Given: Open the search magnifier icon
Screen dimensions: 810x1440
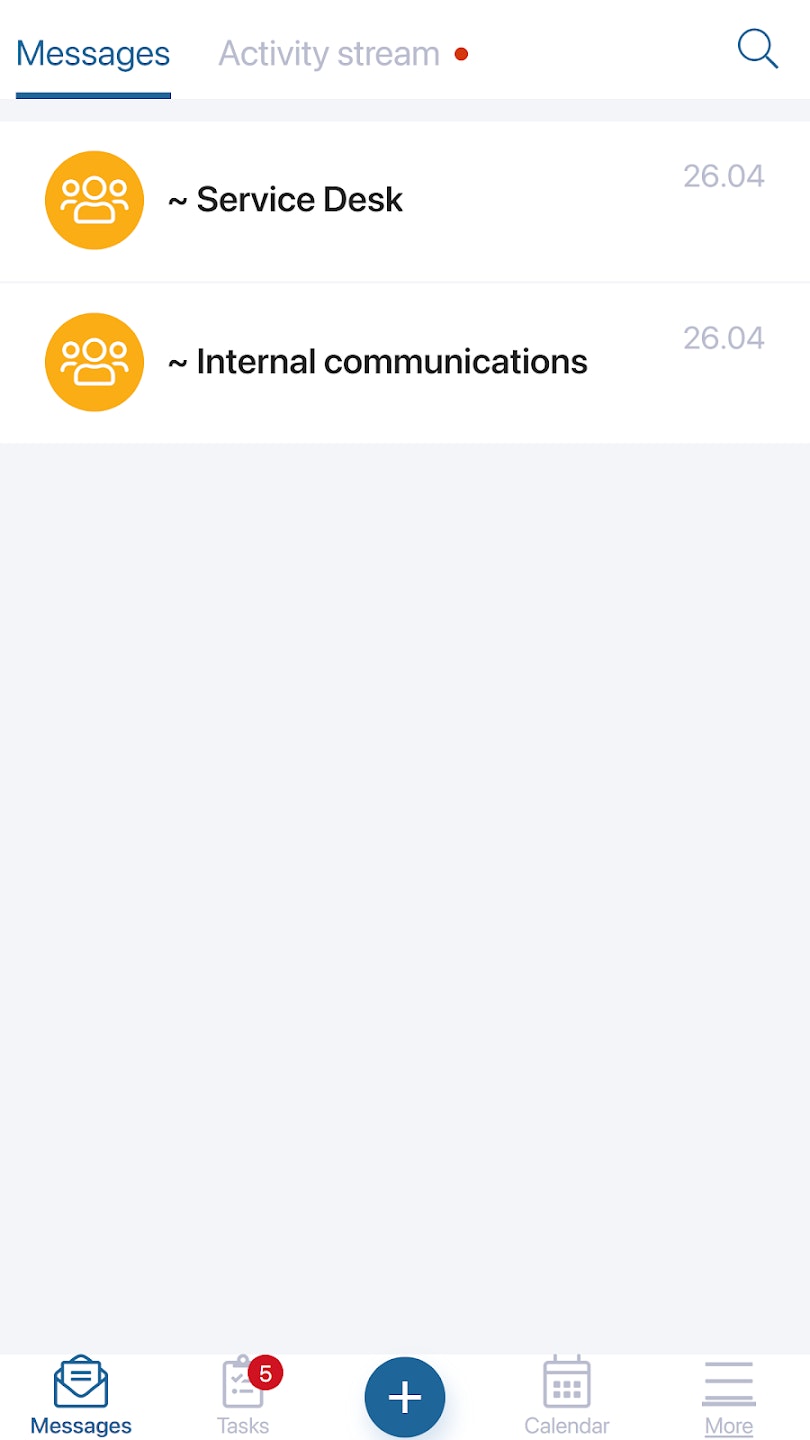Looking at the screenshot, I should pyautogui.click(x=757, y=49).
